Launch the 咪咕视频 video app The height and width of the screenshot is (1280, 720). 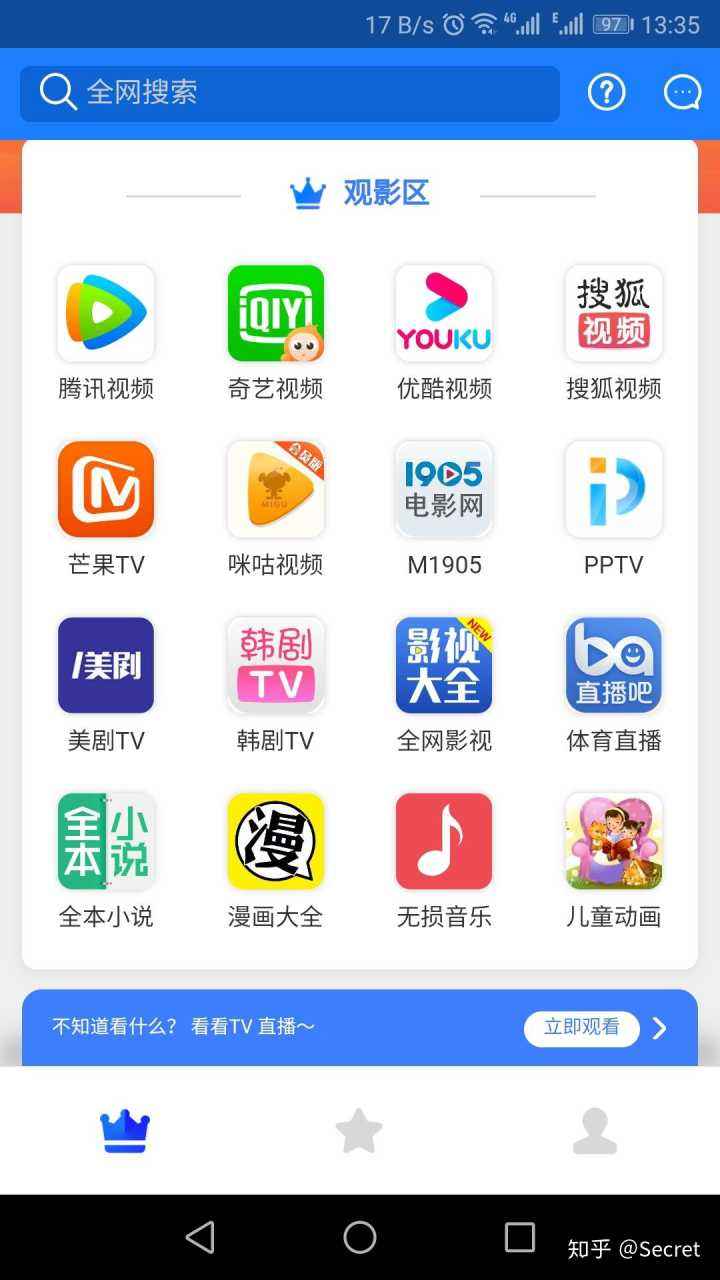tap(275, 489)
